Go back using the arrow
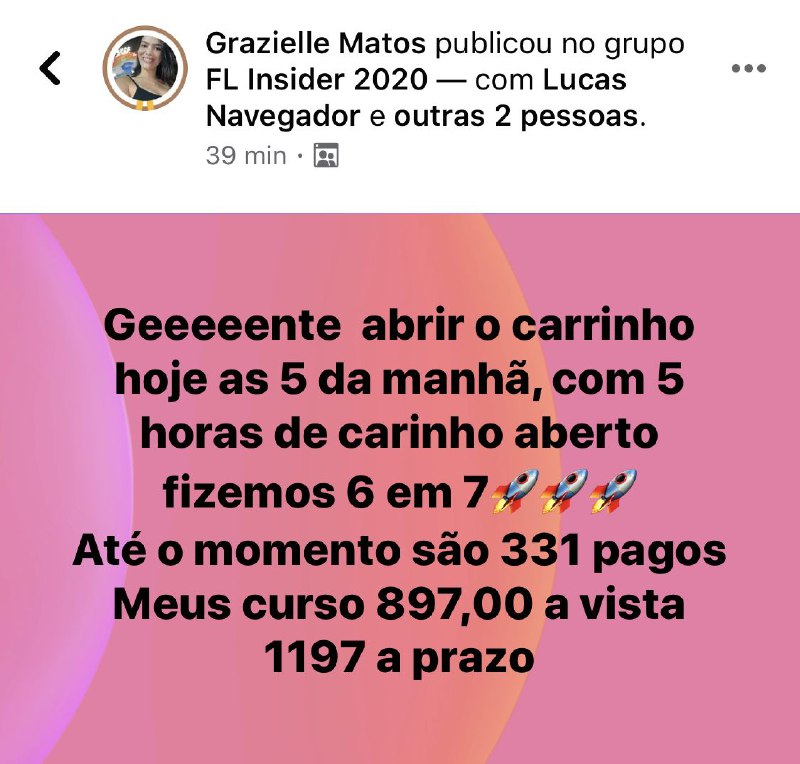 [x=50, y=68]
